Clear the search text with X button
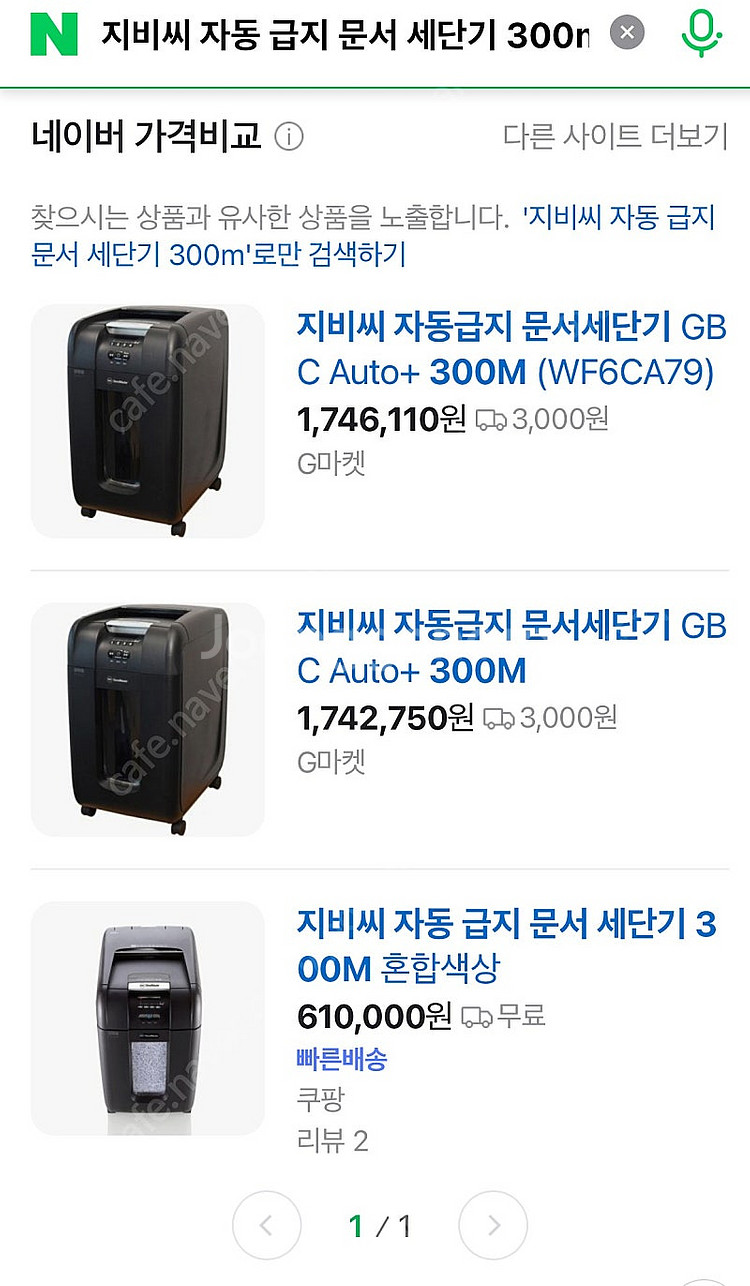 click(x=627, y=33)
